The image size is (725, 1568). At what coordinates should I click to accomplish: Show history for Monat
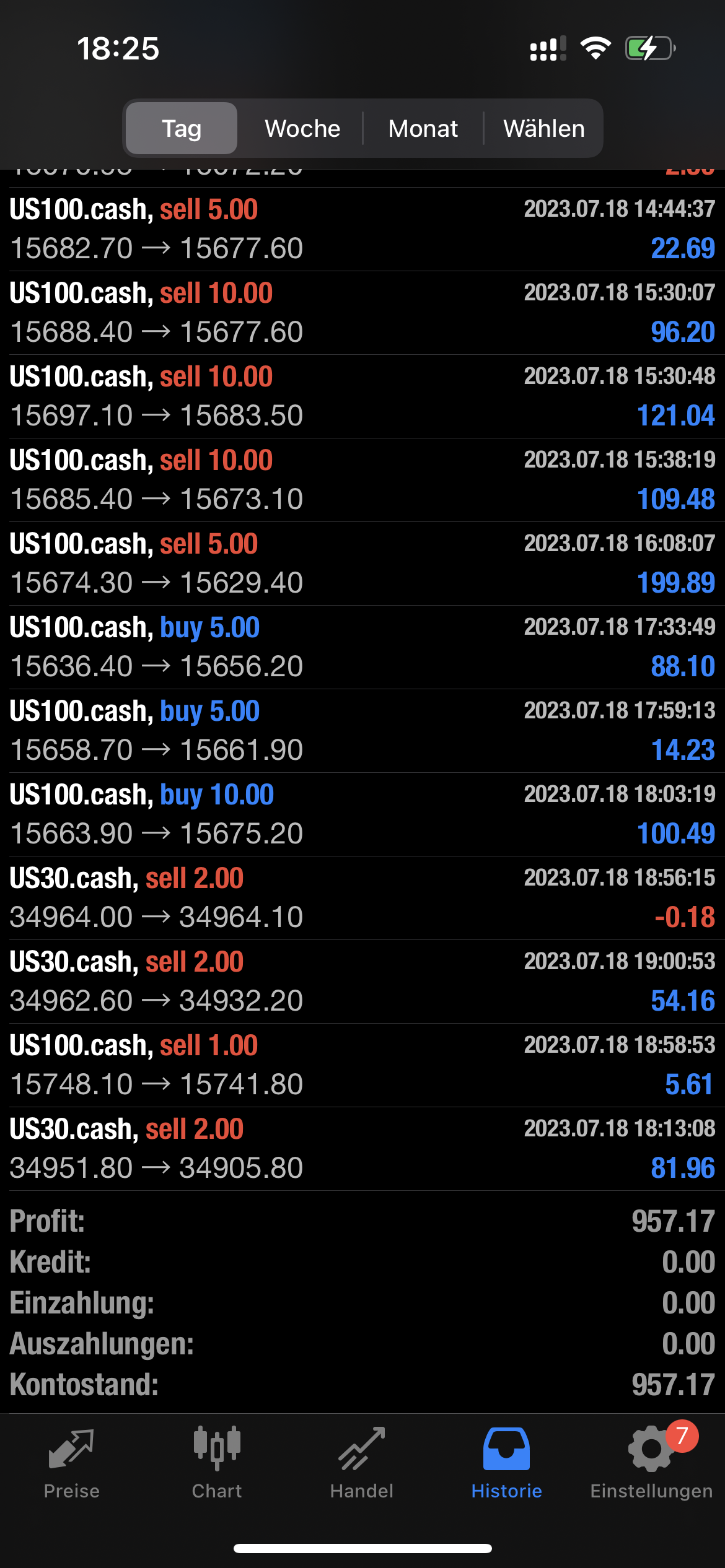(423, 128)
